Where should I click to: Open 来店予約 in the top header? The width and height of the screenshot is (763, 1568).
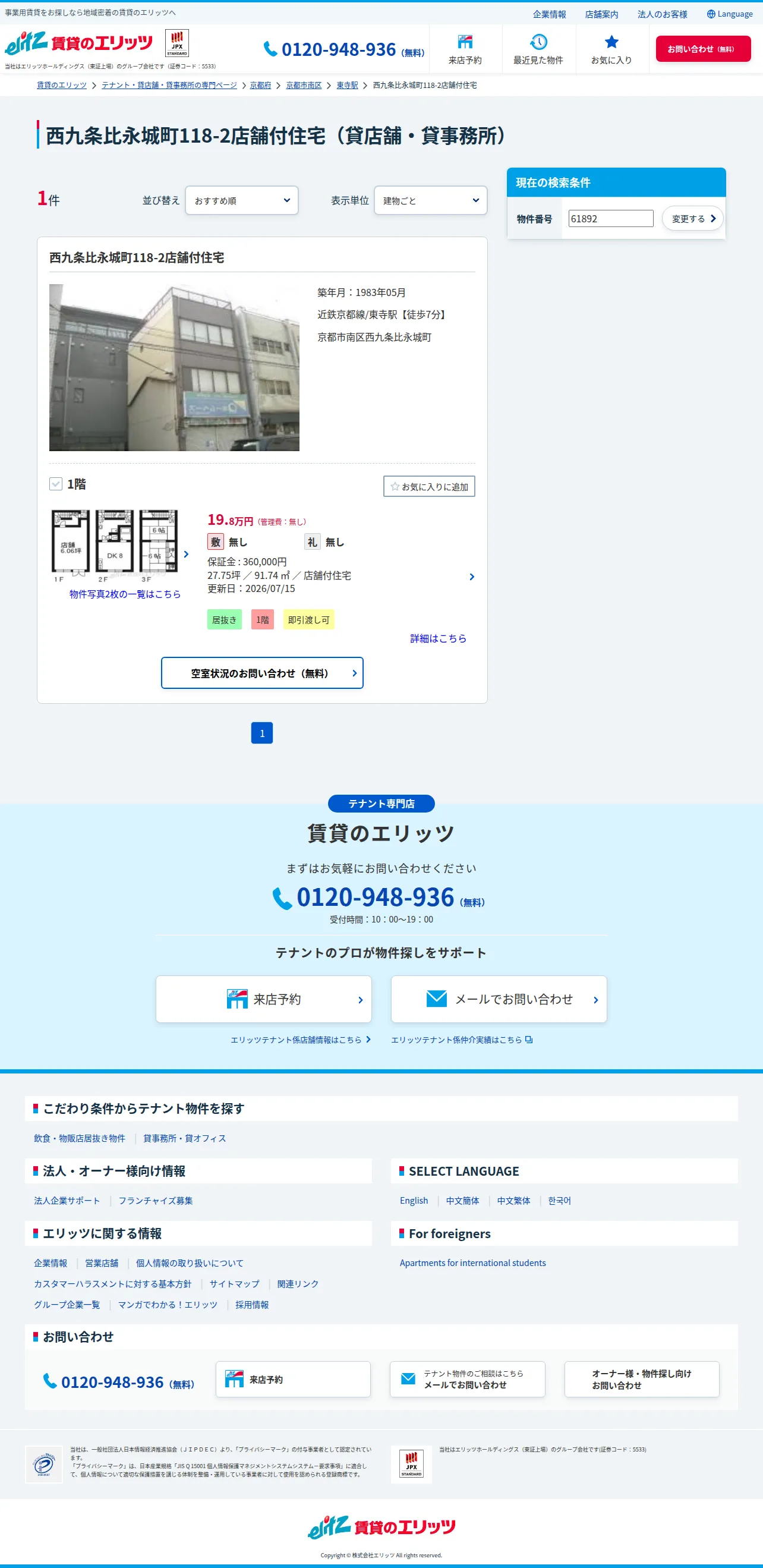465,49
